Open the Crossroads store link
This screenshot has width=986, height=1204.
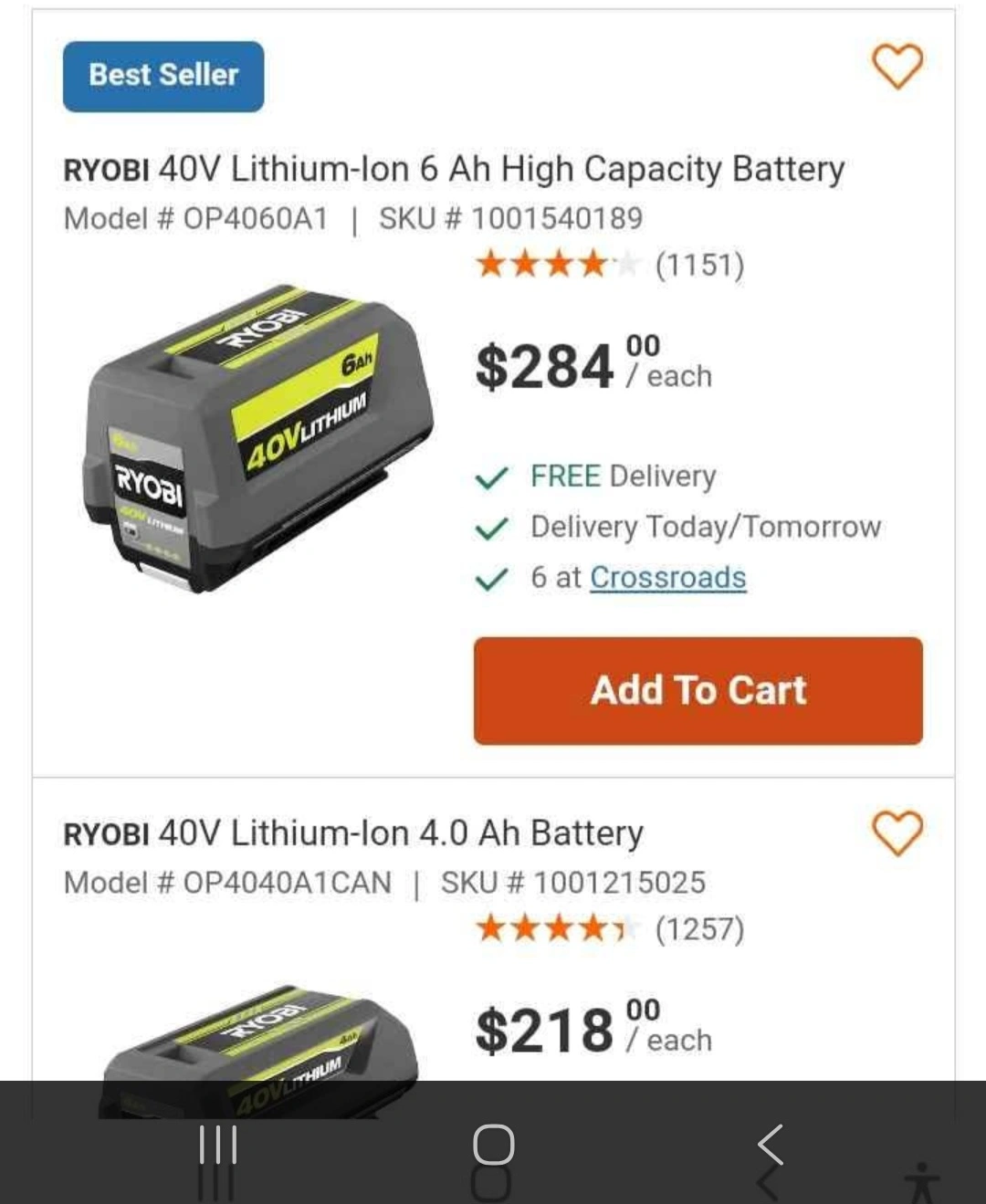[667, 578]
